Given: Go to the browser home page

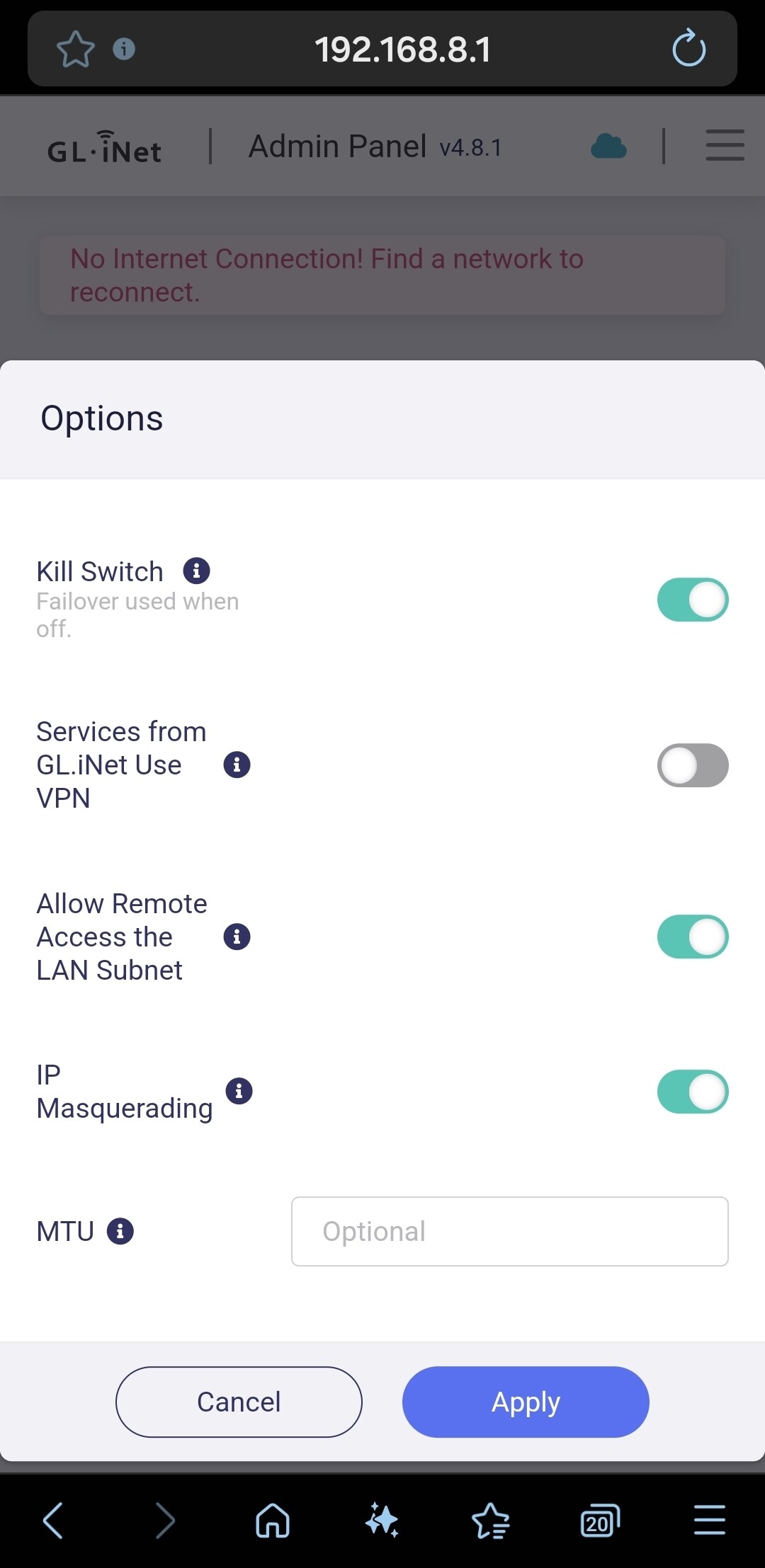Looking at the screenshot, I should [273, 1521].
